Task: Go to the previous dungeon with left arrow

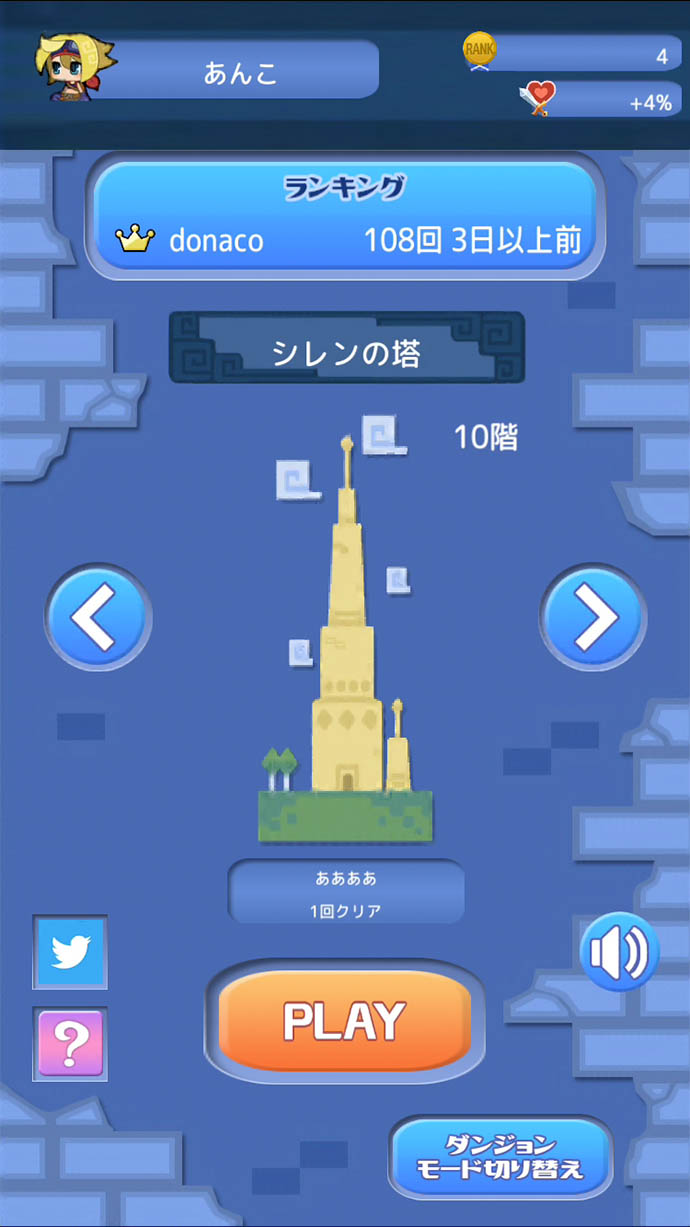Action: pos(98,617)
